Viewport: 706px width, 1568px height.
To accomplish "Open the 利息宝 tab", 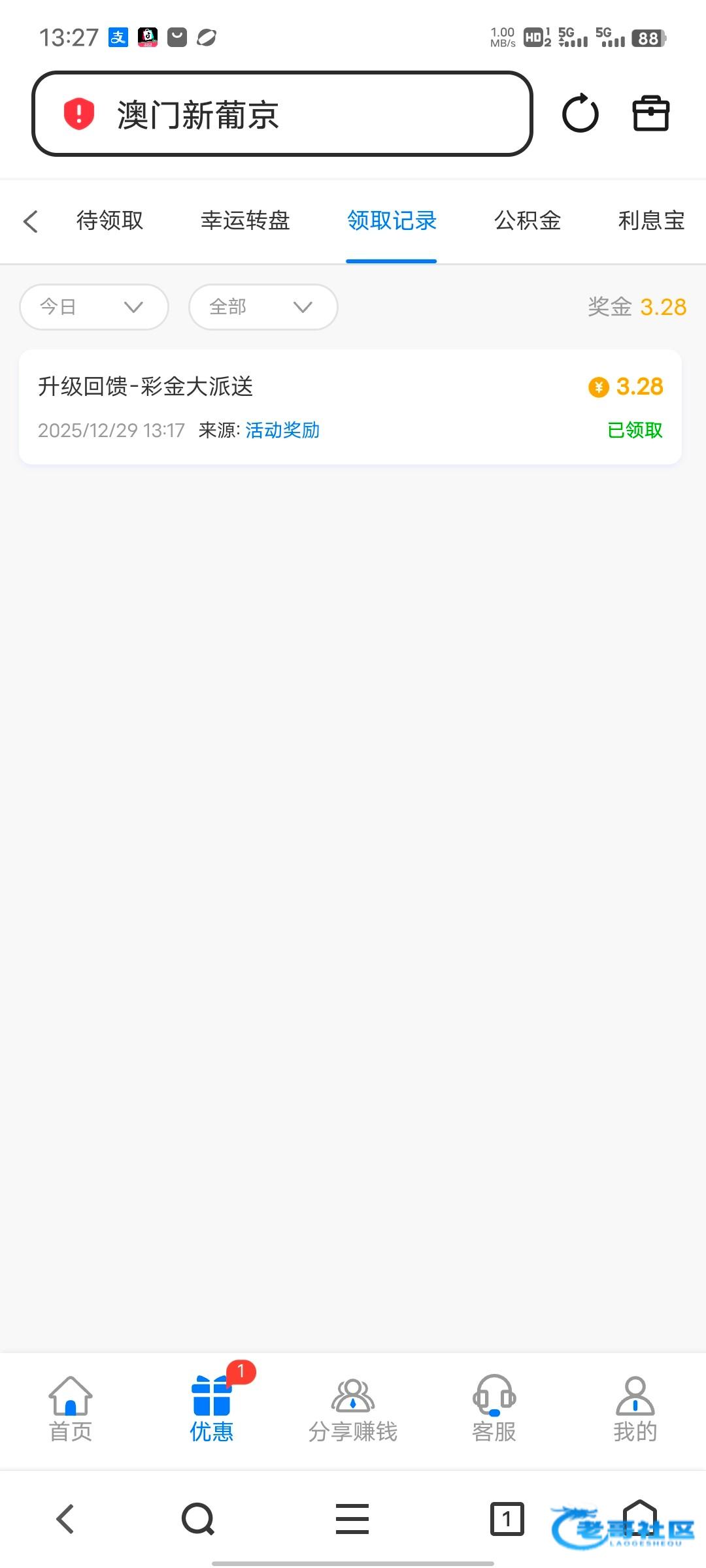I will tap(651, 221).
